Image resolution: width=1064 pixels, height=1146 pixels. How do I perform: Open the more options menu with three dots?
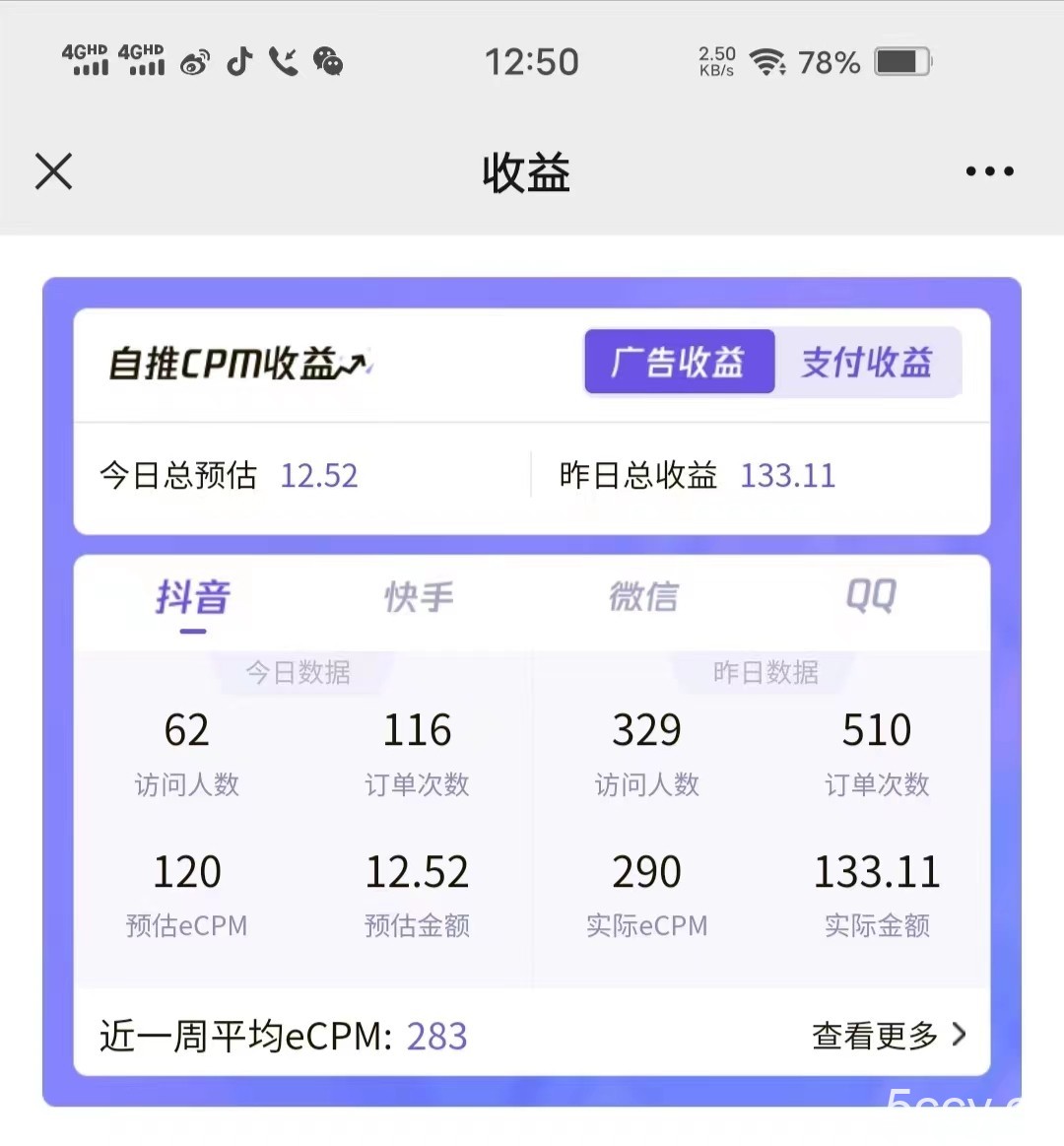(x=989, y=170)
